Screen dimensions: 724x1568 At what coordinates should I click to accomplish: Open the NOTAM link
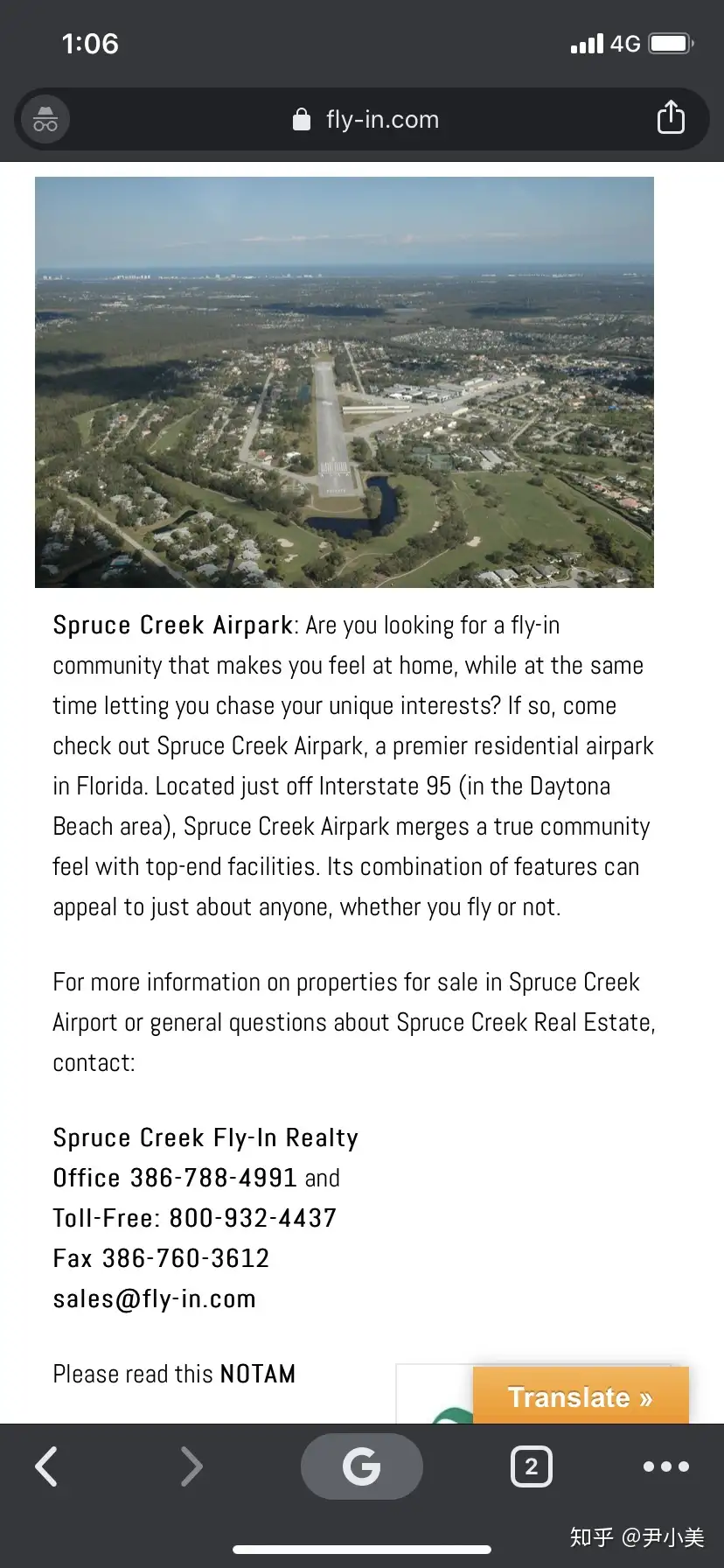(258, 1374)
